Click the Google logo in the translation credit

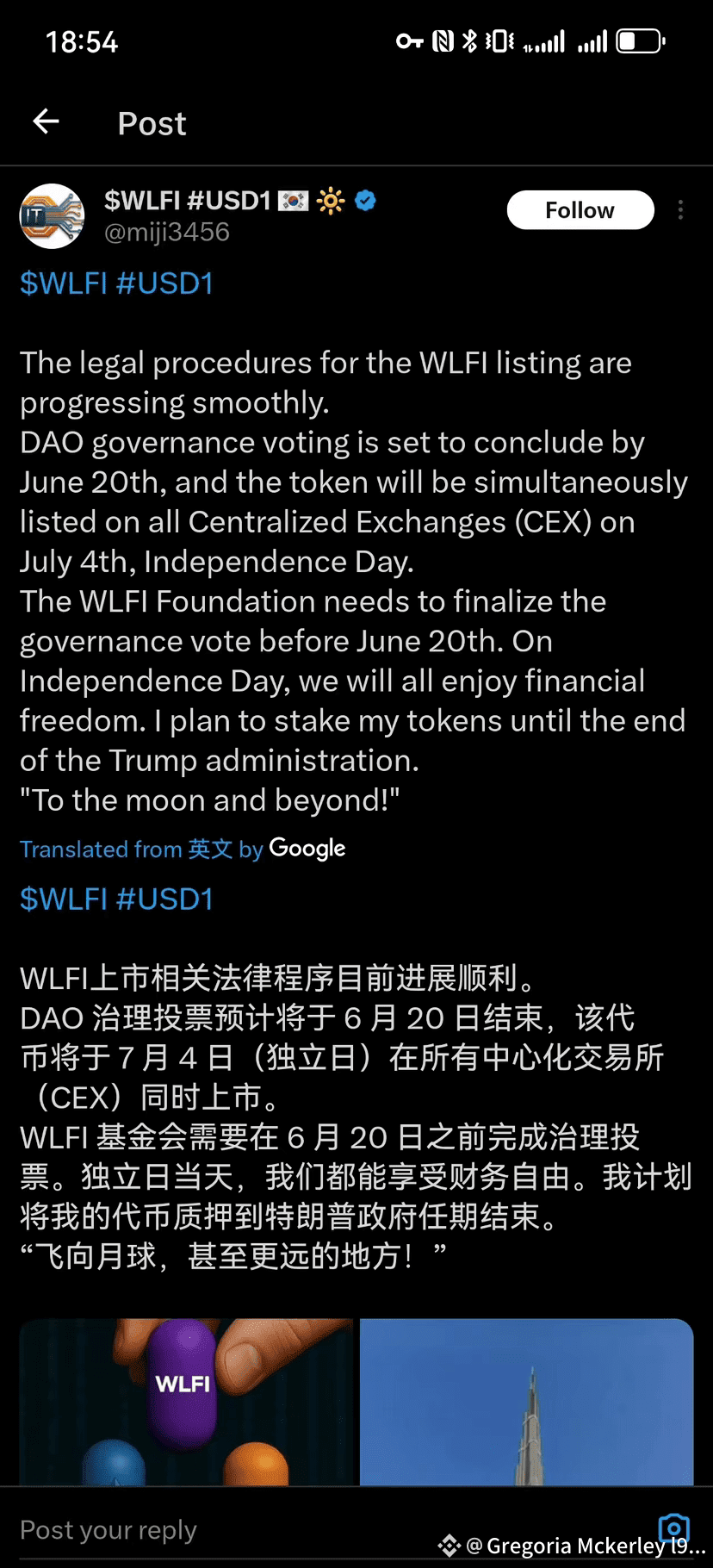pos(307,849)
